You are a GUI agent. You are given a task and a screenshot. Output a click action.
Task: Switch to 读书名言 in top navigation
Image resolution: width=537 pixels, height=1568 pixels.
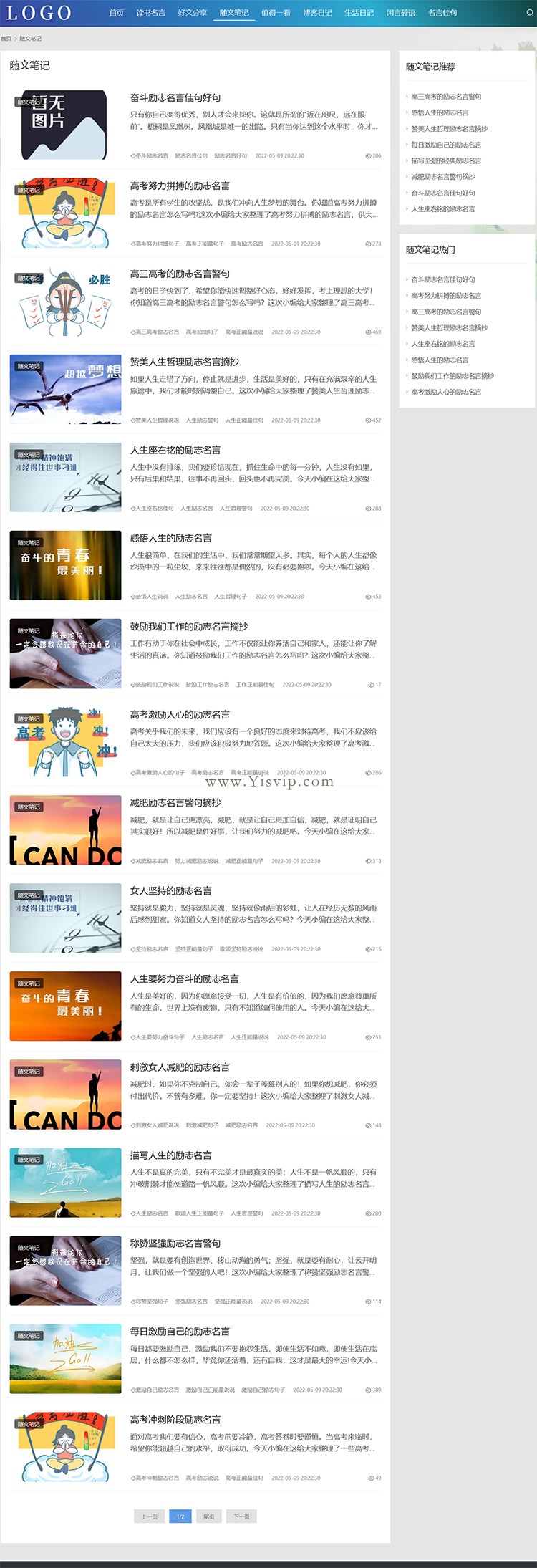tap(150, 12)
